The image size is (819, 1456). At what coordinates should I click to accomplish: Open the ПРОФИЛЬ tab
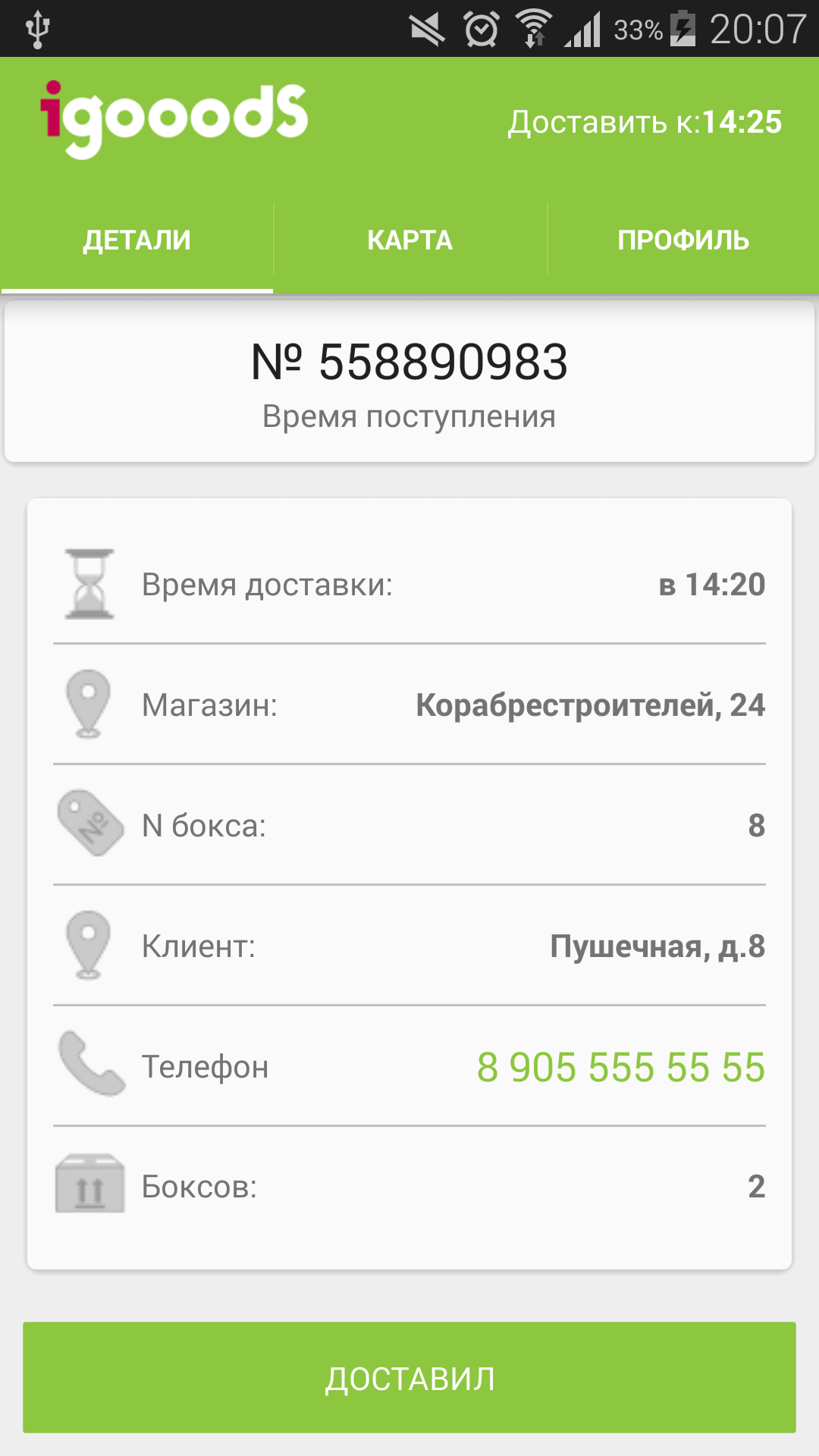pos(683,240)
